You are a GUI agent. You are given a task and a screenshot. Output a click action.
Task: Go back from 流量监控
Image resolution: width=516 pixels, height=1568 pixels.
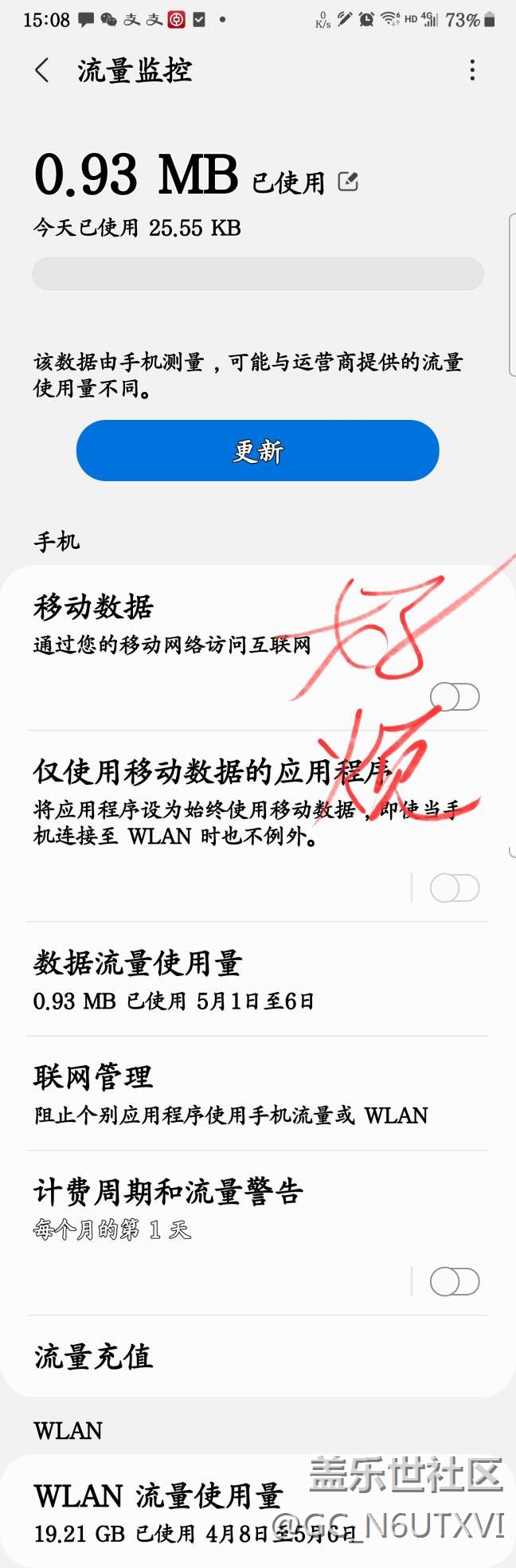pyautogui.click(x=43, y=70)
